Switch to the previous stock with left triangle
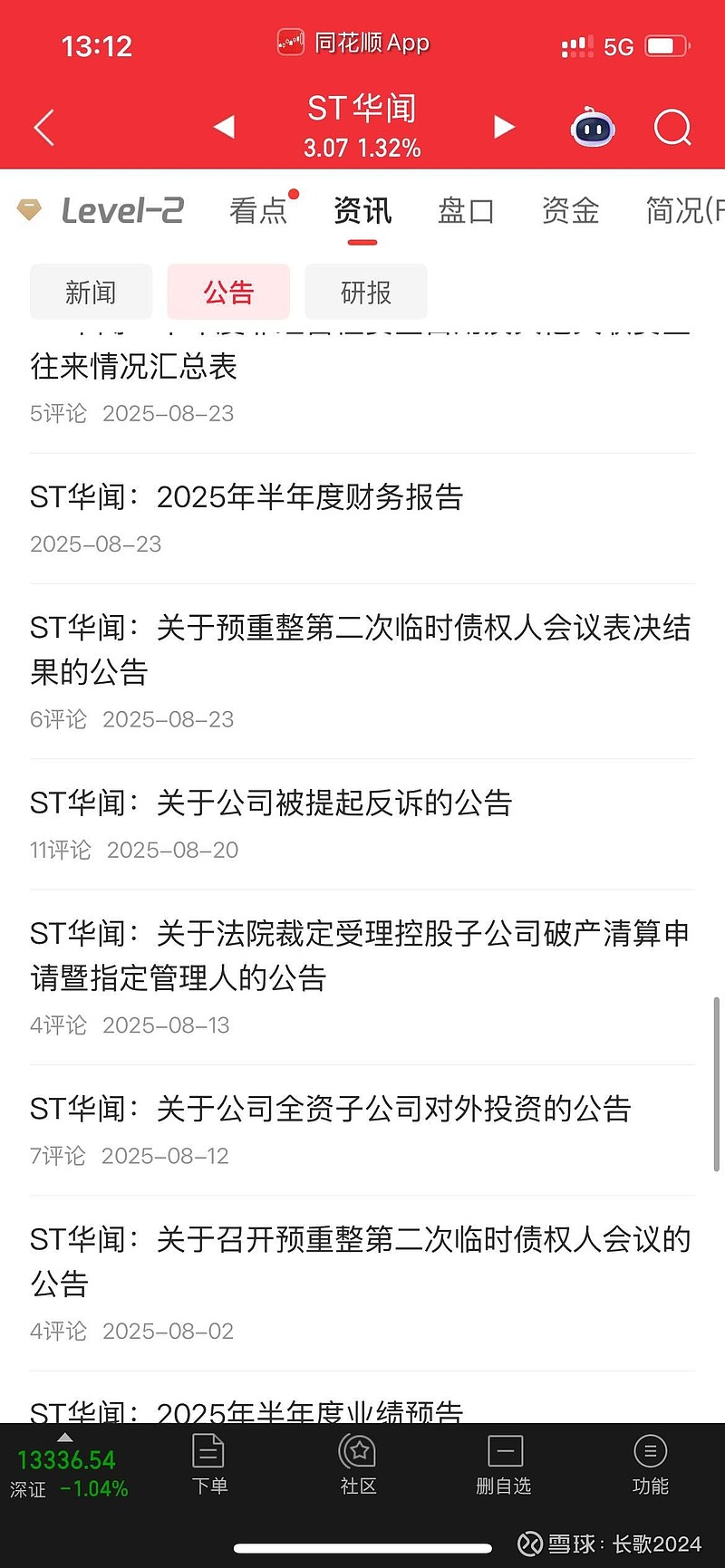This screenshot has height=1568, width=725. tap(224, 127)
